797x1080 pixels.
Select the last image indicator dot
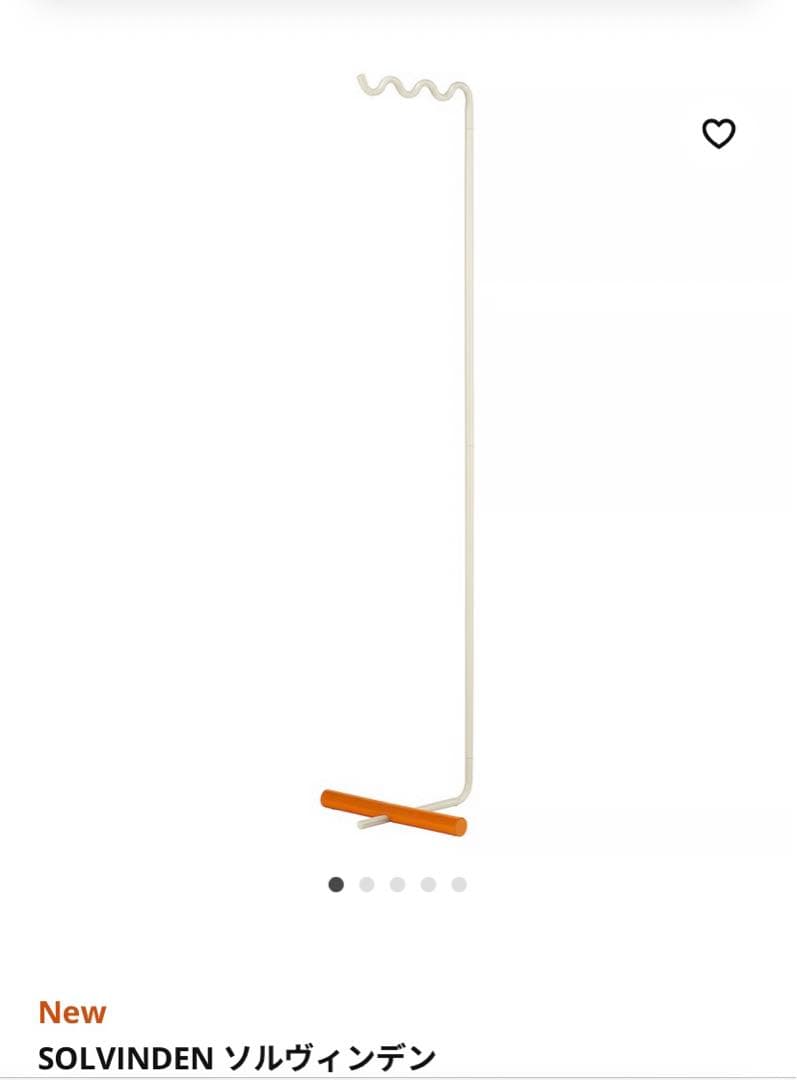459,884
